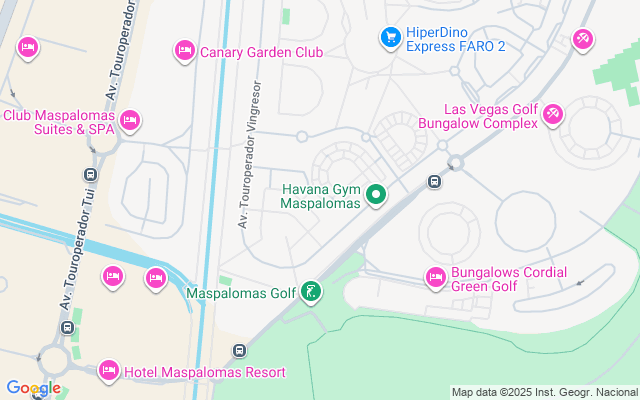Tap Las Vegas Golf Bungalow Complex pin
640x400 pixels.
[x=552, y=116]
